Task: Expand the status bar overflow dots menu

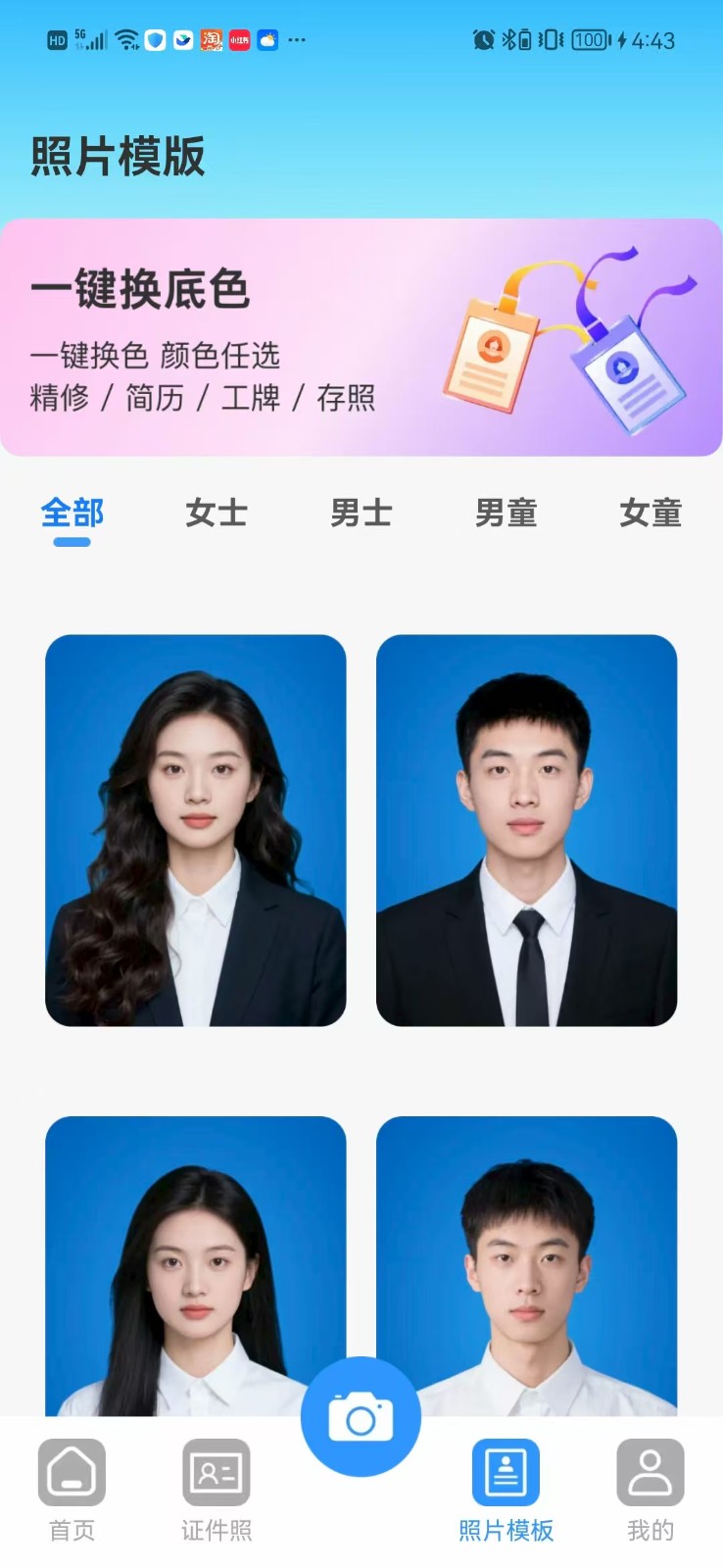Action: tap(296, 40)
